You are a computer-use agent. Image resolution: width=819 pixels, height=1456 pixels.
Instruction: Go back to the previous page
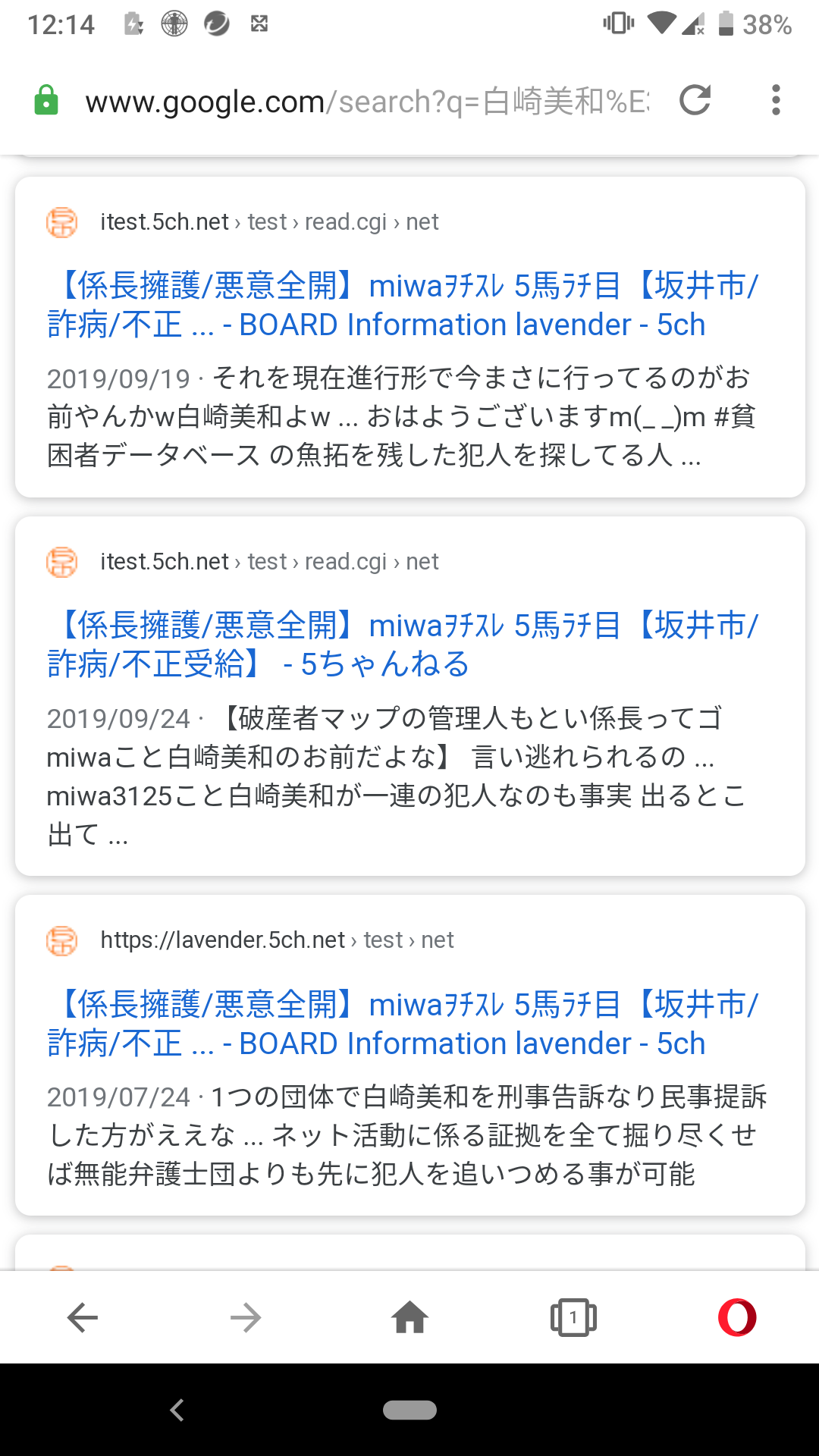[82, 1318]
